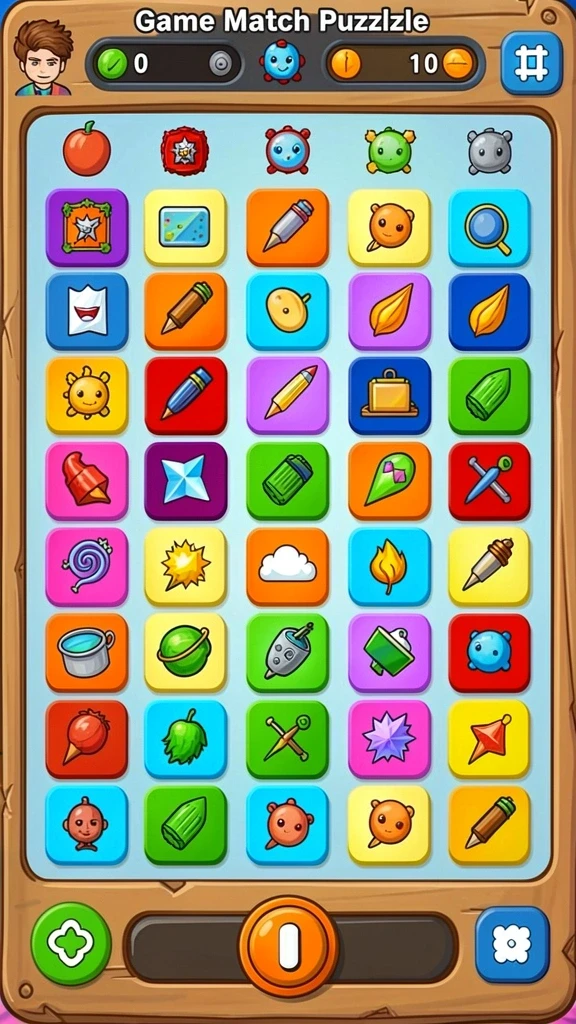Pick the blue blob on red tile
This screenshot has width=576, height=1024.
click(489, 652)
